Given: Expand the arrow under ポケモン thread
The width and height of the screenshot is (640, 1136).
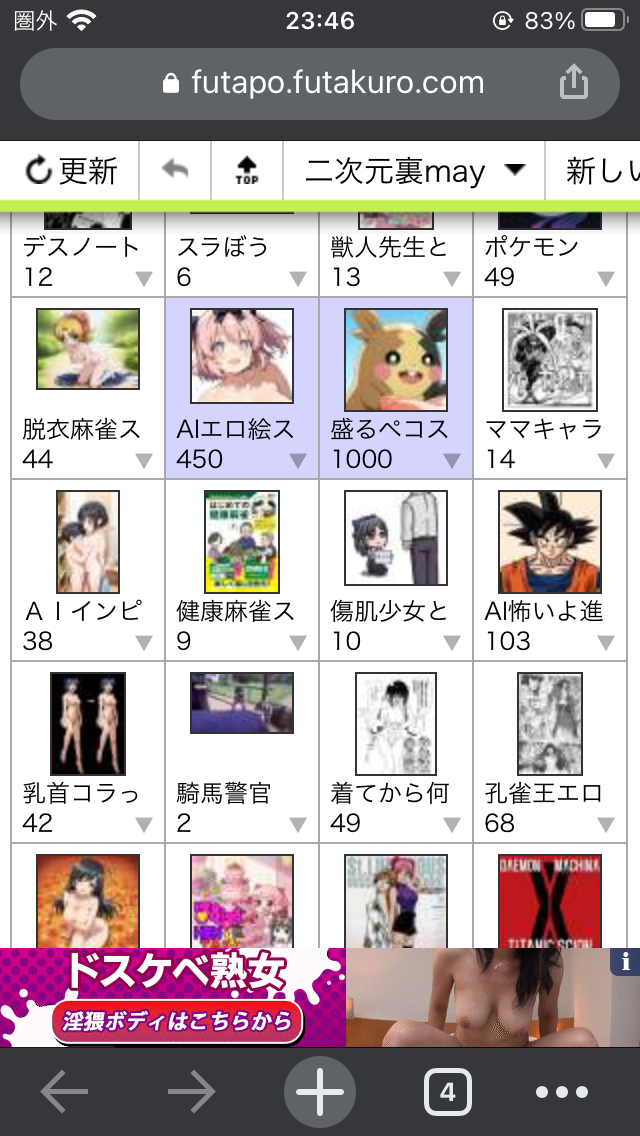Looking at the screenshot, I should tap(606, 278).
